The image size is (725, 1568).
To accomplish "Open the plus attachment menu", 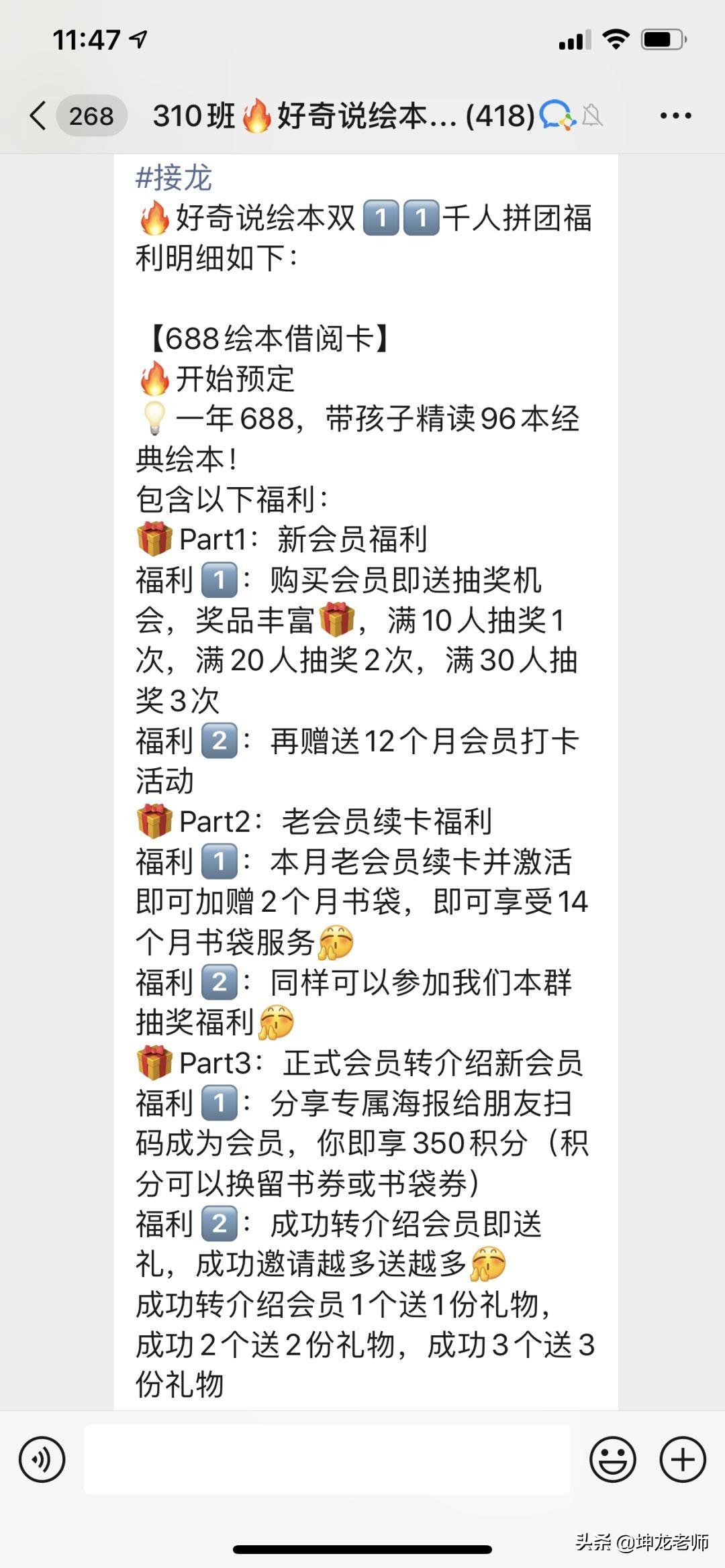I will [x=683, y=1459].
